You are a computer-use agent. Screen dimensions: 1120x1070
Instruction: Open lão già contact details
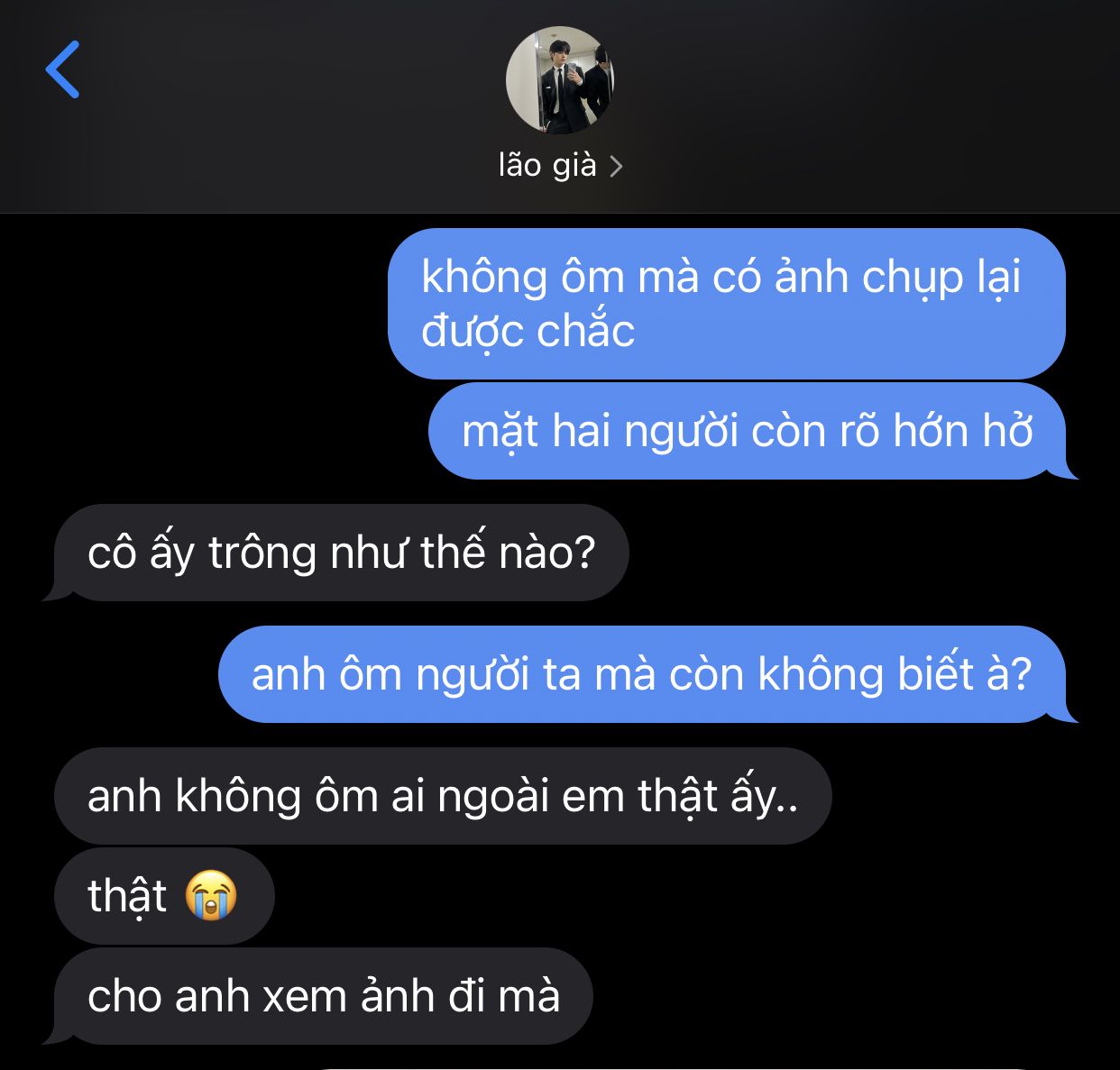[560, 166]
